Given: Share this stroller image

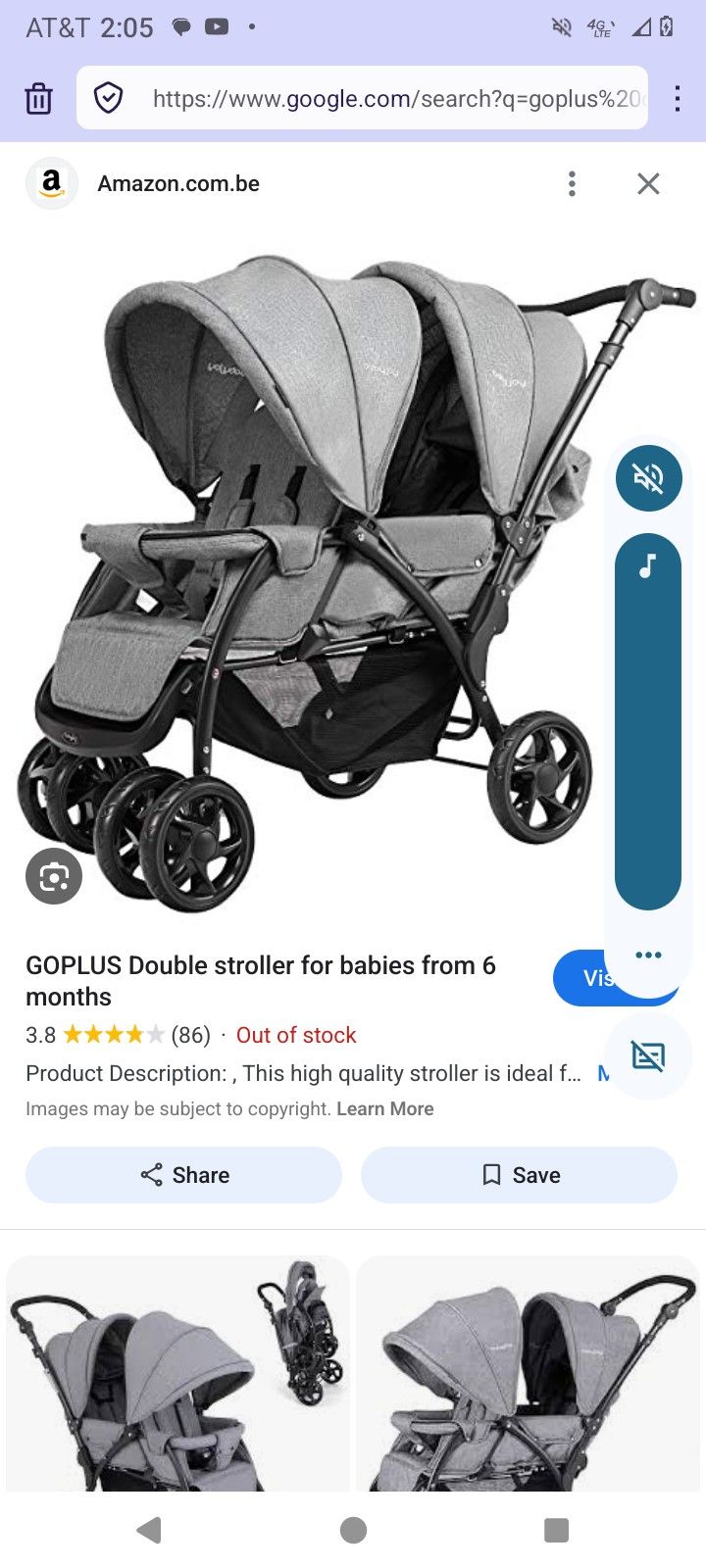Looking at the screenshot, I should tap(183, 1175).
